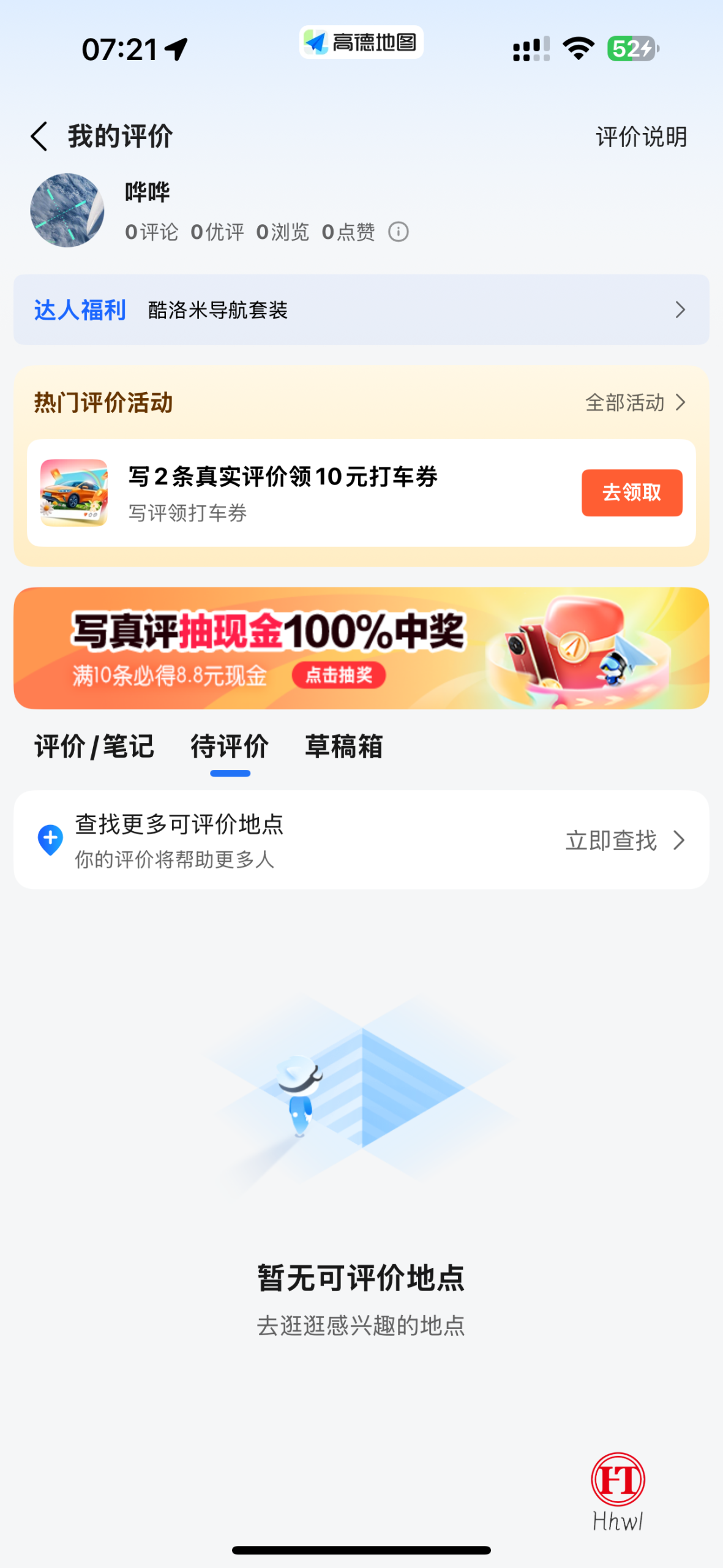Tap the 高德地图 logo in status bar
Viewport: 723px width, 1568px height.
(x=361, y=43)
